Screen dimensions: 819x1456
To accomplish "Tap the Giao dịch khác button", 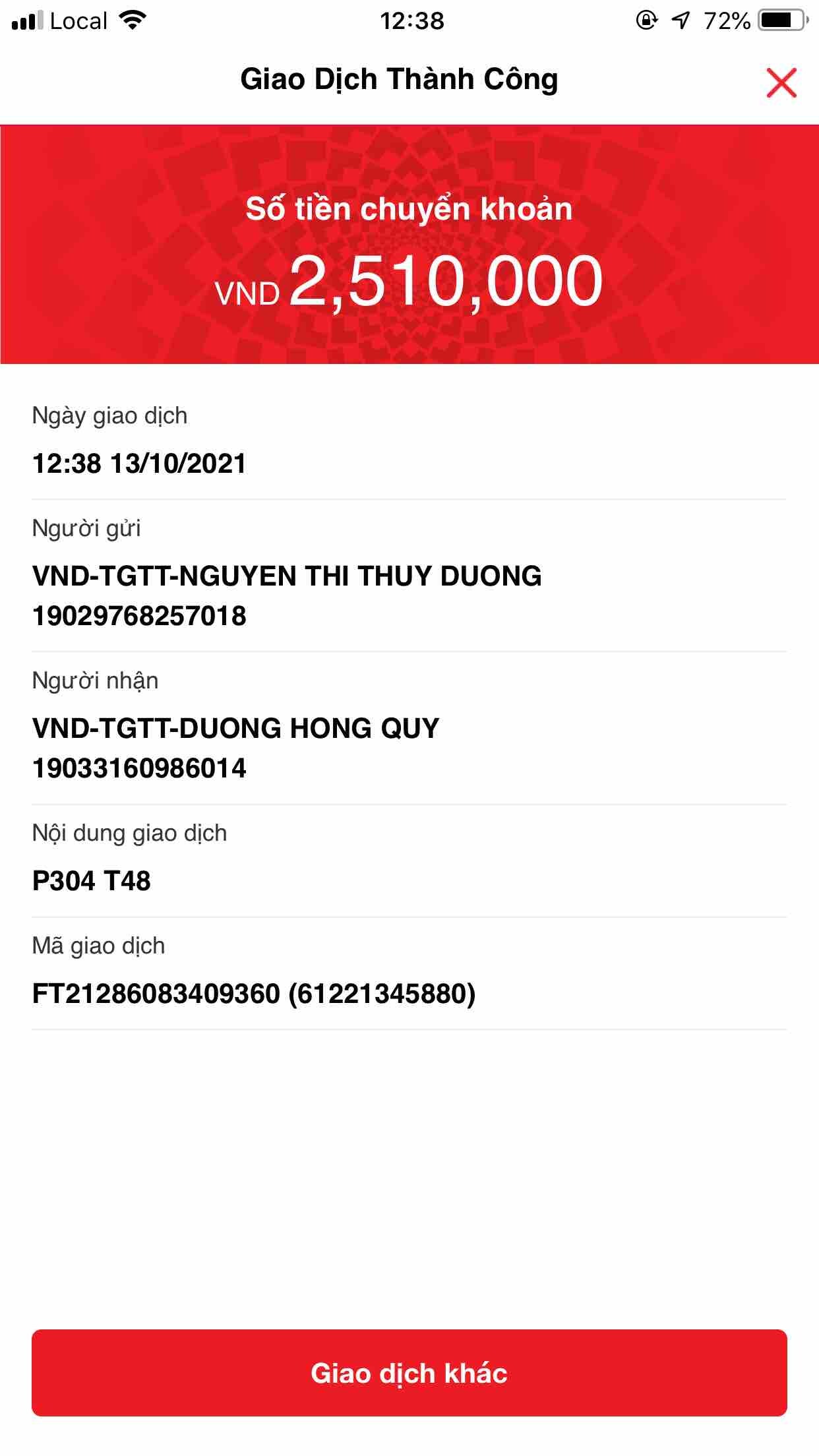I will coord(409,1373).
